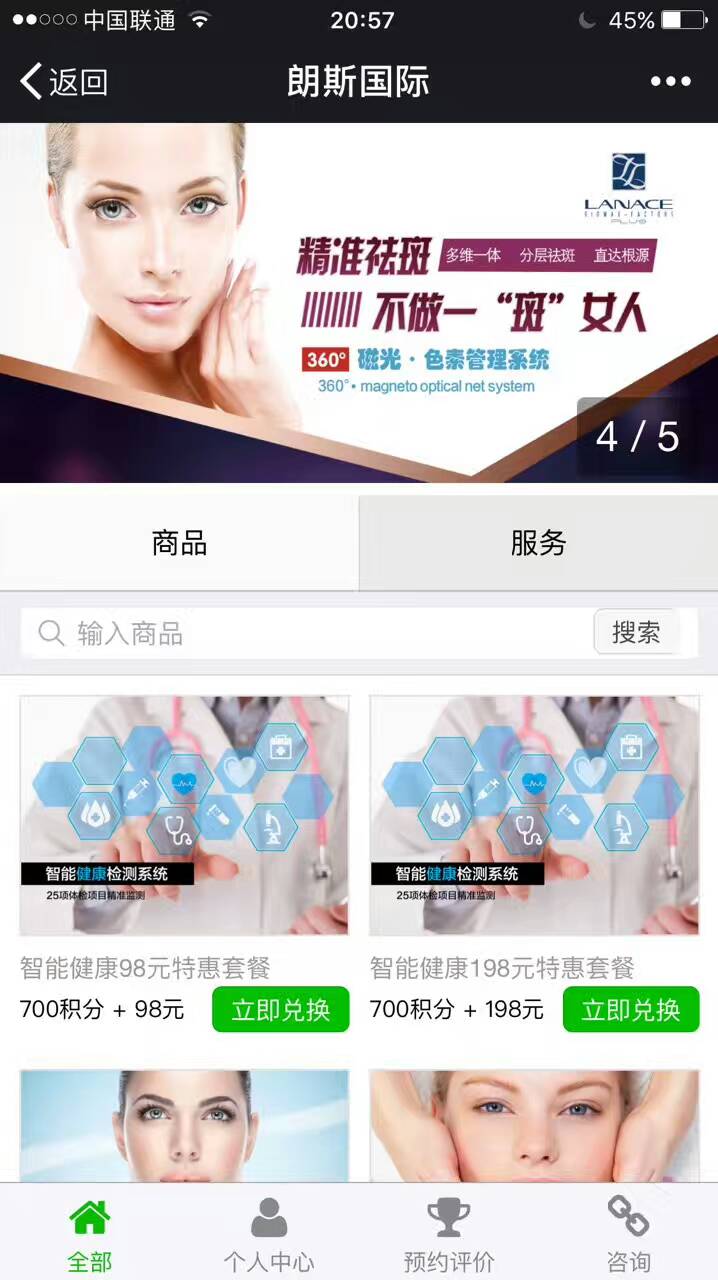Open the 精准祛斑 promotional banner

(x=359, y=302)
